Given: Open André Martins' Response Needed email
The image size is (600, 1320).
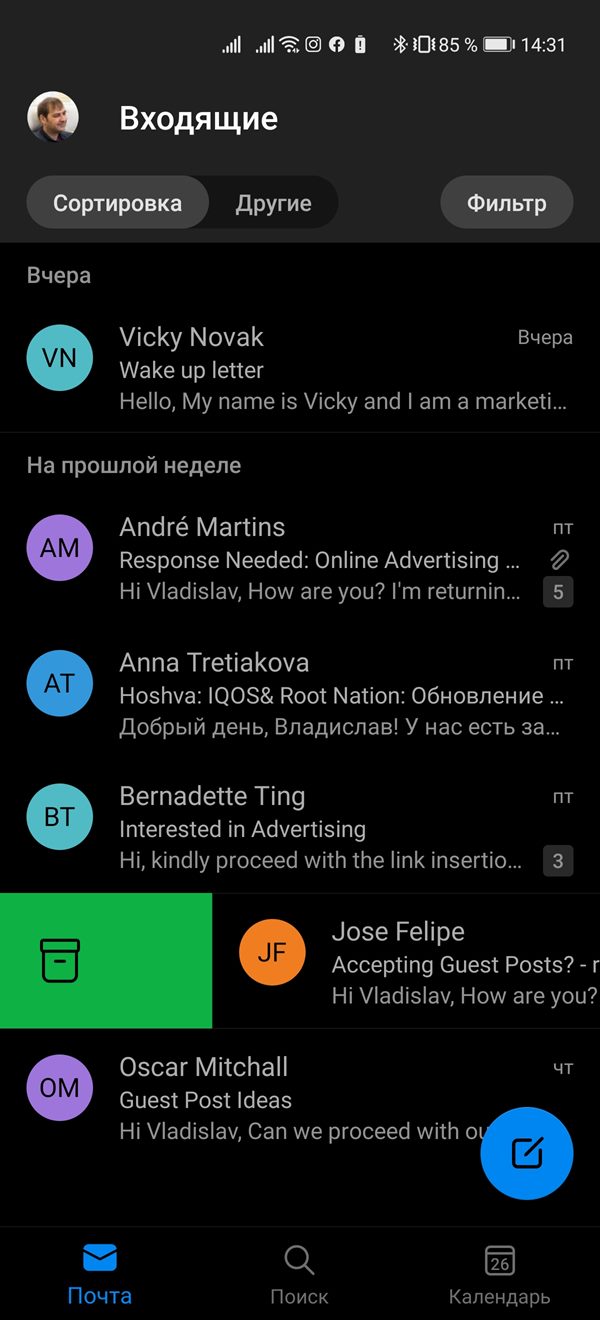Looking at the screenshot, I should click(300, 560).
